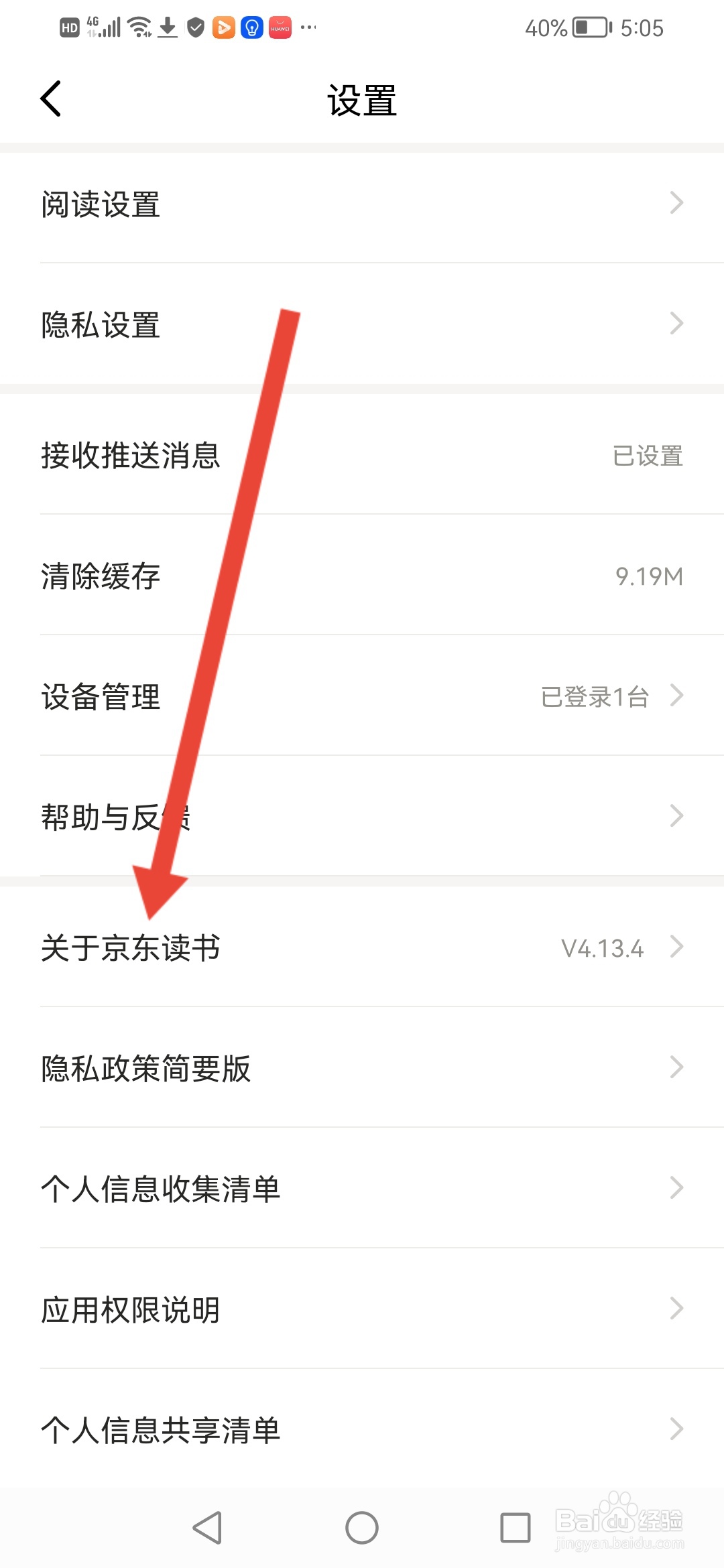
Task: Click the download arrow status icon
Action: [167, 27]
